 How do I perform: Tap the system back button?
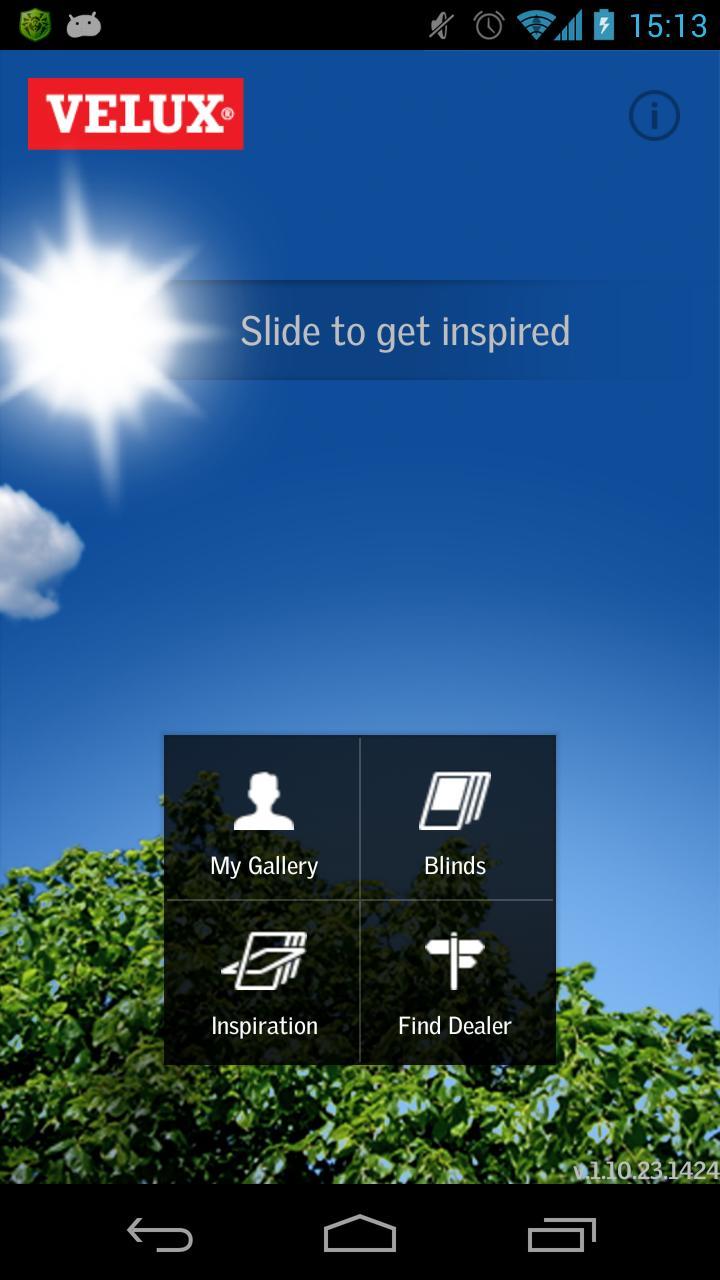[x=160, y=1235]
